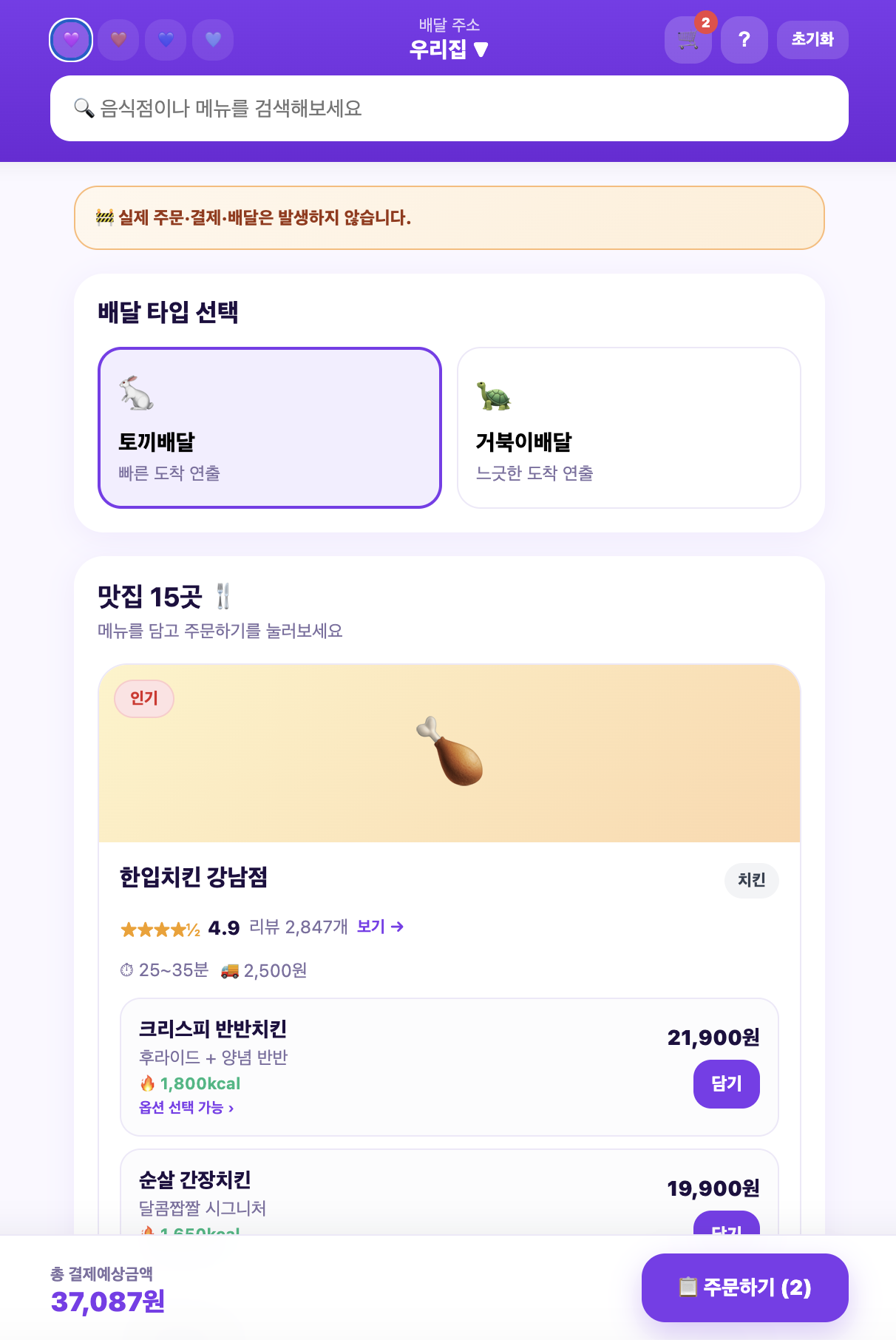Viewport: 896px width, 1340px height.
Task: Click the search magnifier icon
Action: pyautogui.click(x=83, y=107)
